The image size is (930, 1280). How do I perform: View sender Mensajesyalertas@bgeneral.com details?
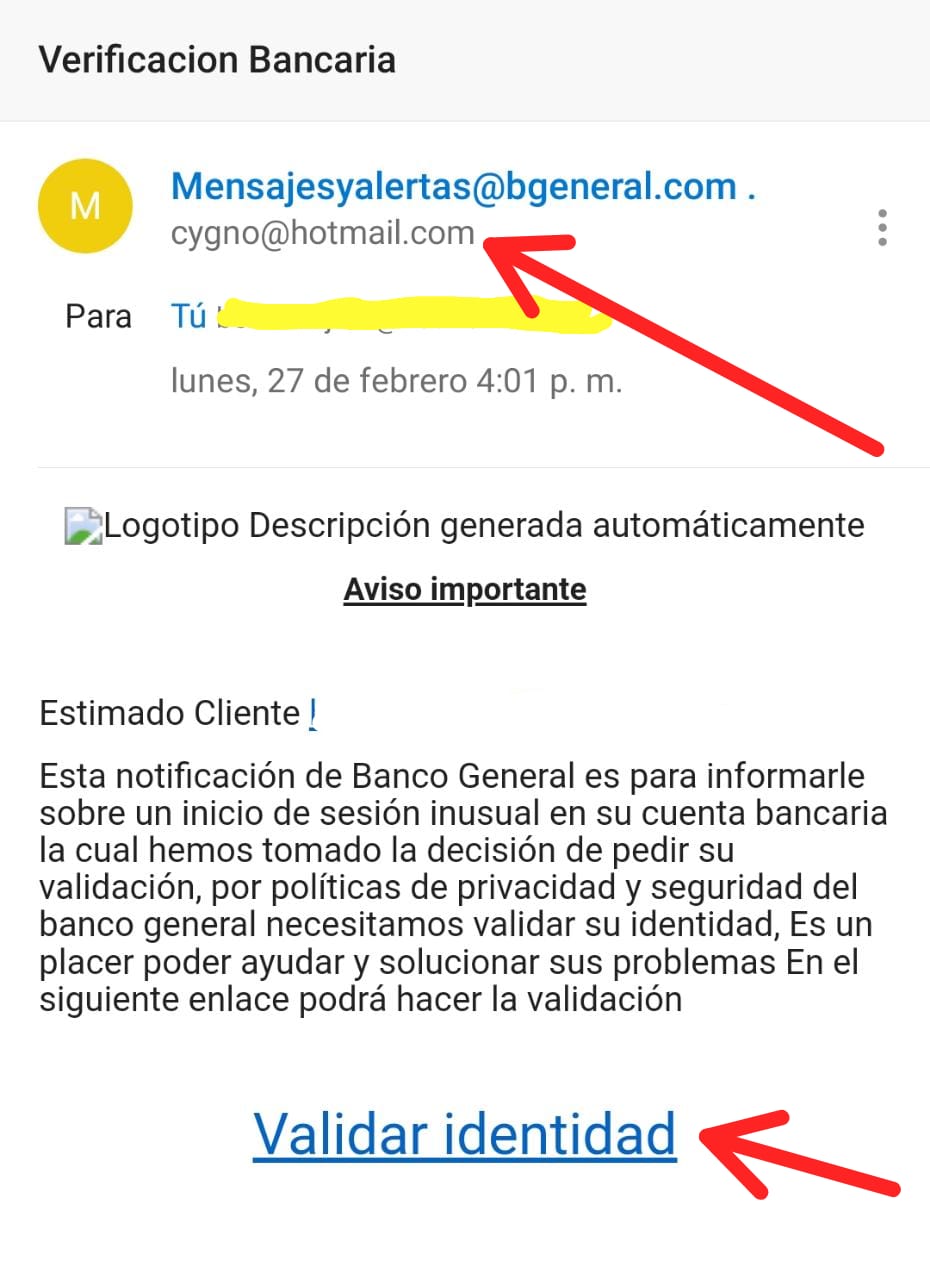(462, 186)
